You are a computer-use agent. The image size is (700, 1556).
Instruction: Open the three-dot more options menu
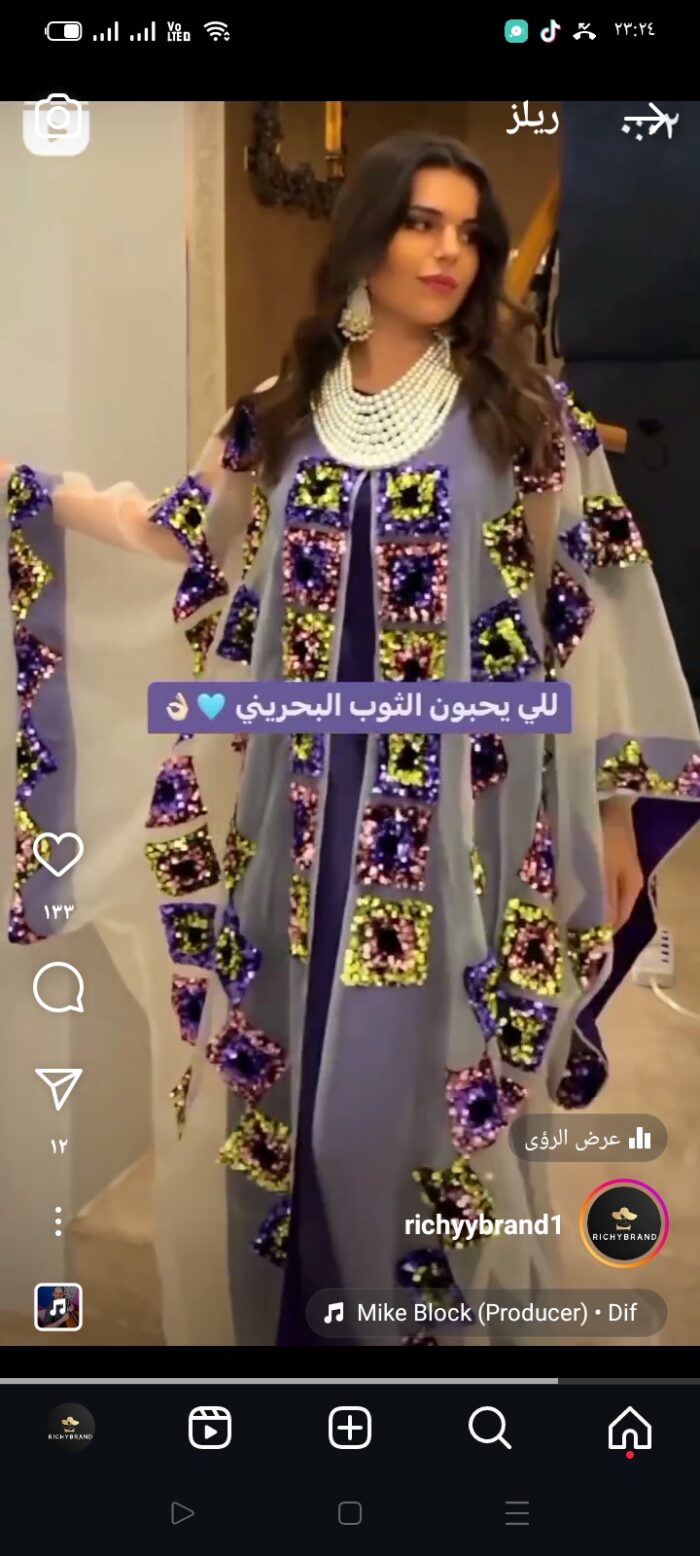pos(58,1221)
